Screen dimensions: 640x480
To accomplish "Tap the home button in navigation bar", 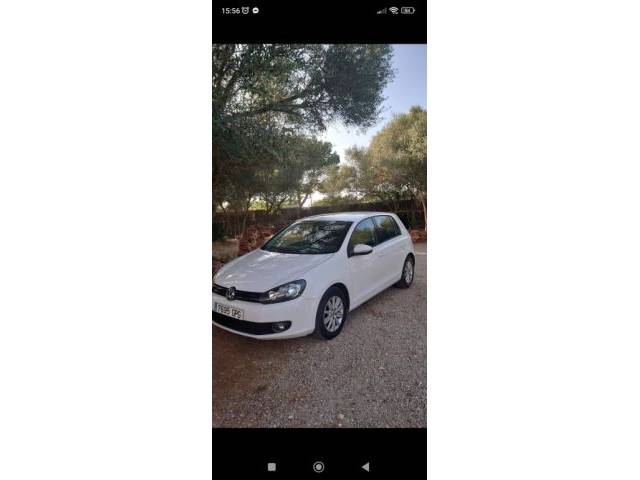I will point(318,466).
